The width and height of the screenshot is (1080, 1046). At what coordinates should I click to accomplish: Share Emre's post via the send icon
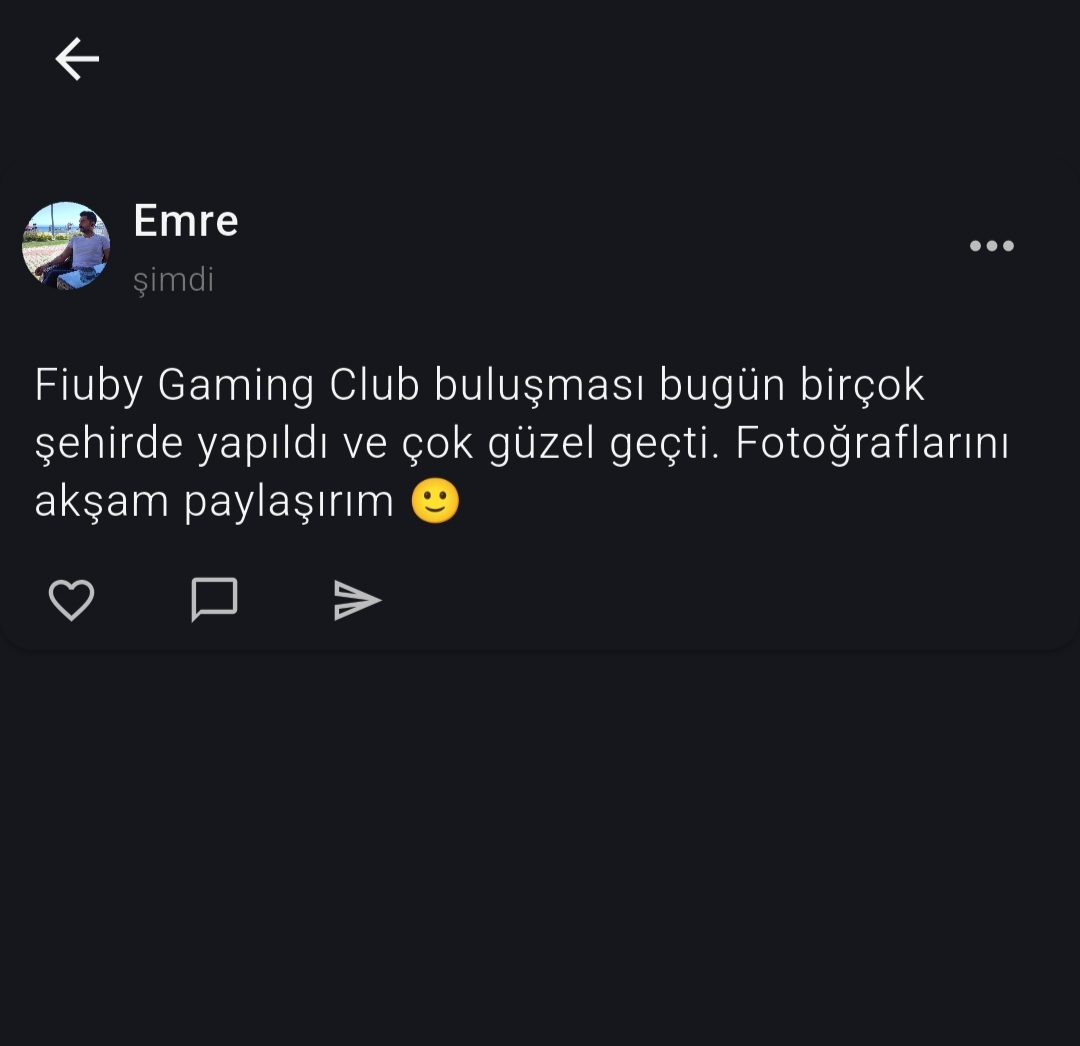click(x=357, y=600)
